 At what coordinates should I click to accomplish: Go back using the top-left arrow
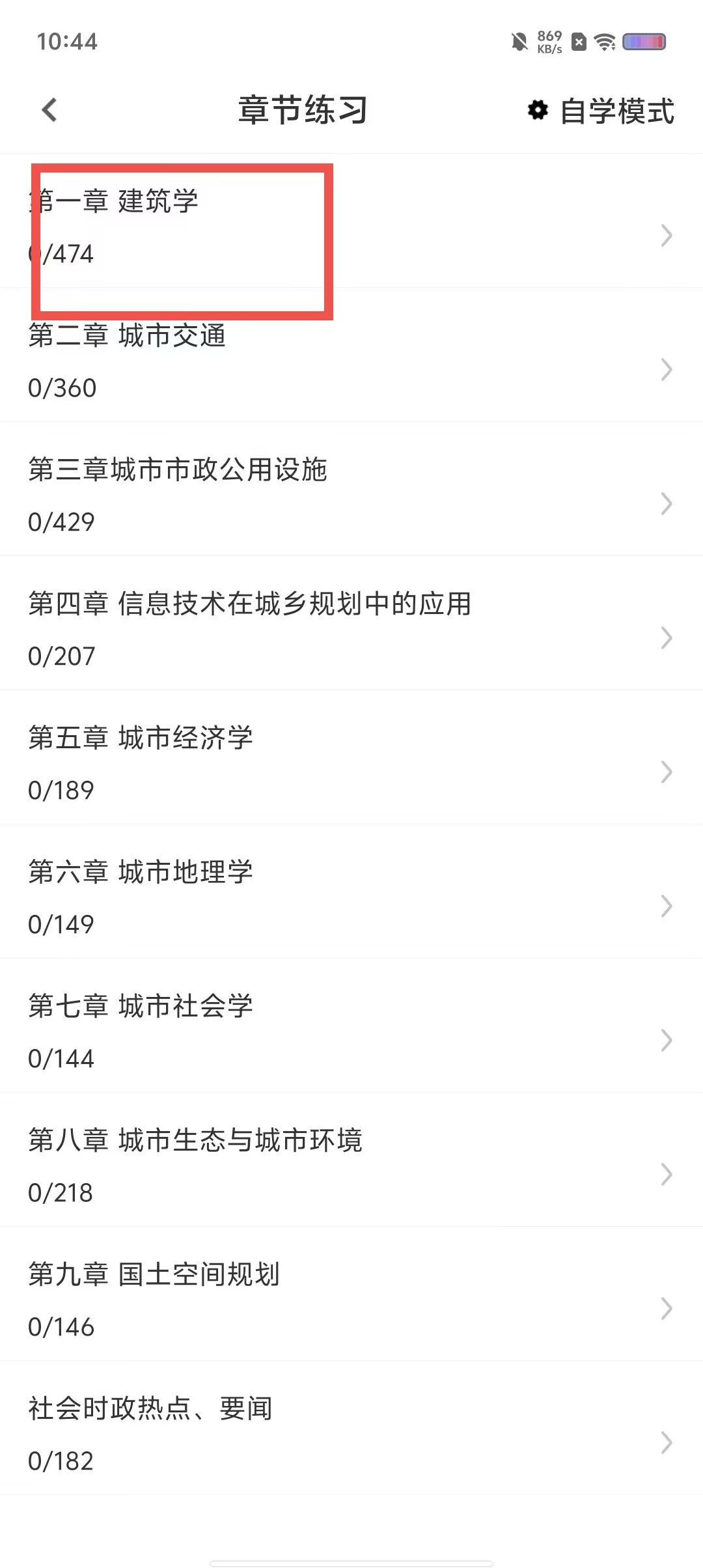pyautogui.click(x=49, y=110)
